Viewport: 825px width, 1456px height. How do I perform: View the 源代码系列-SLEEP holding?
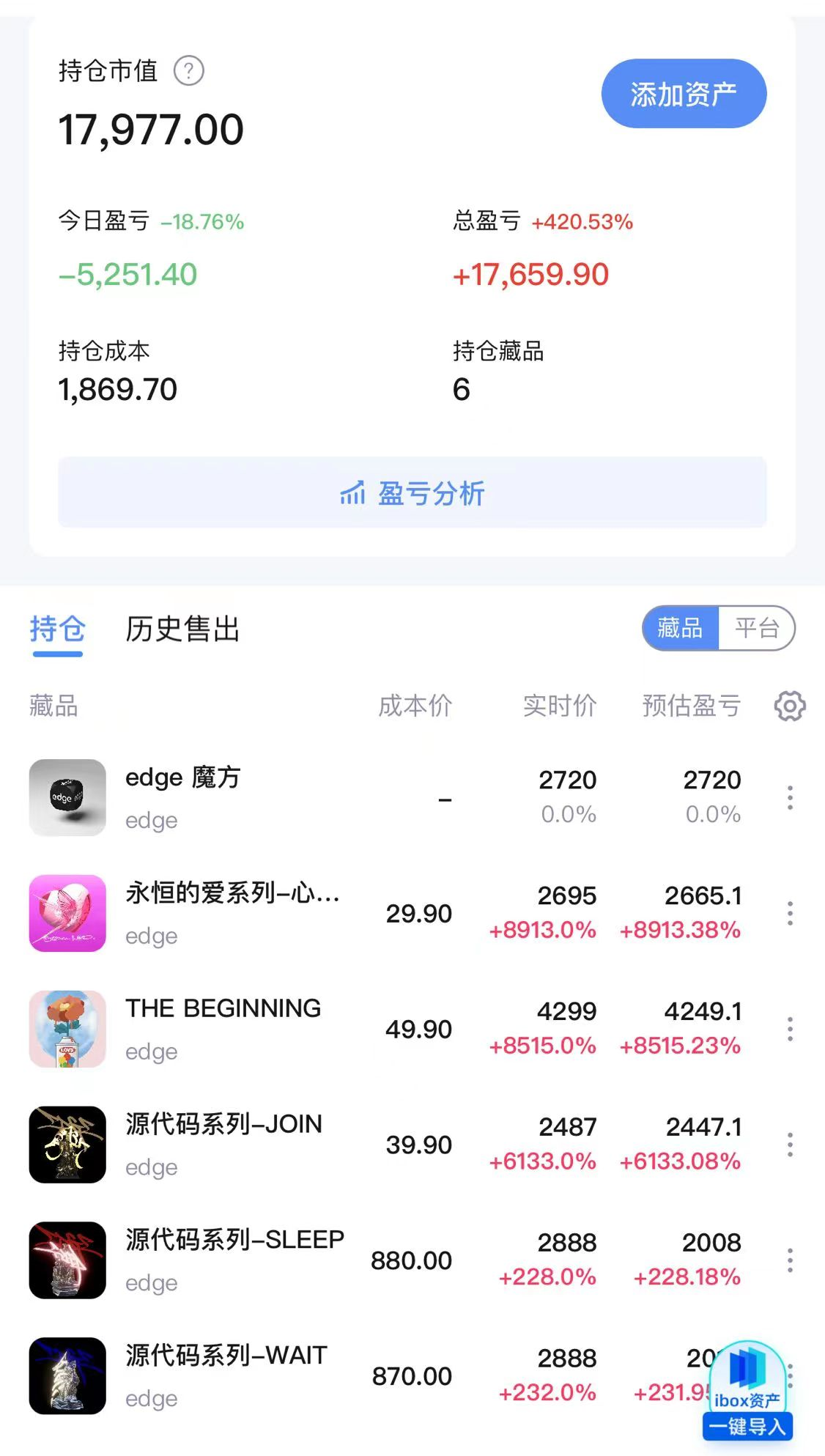pos(234,1260)
